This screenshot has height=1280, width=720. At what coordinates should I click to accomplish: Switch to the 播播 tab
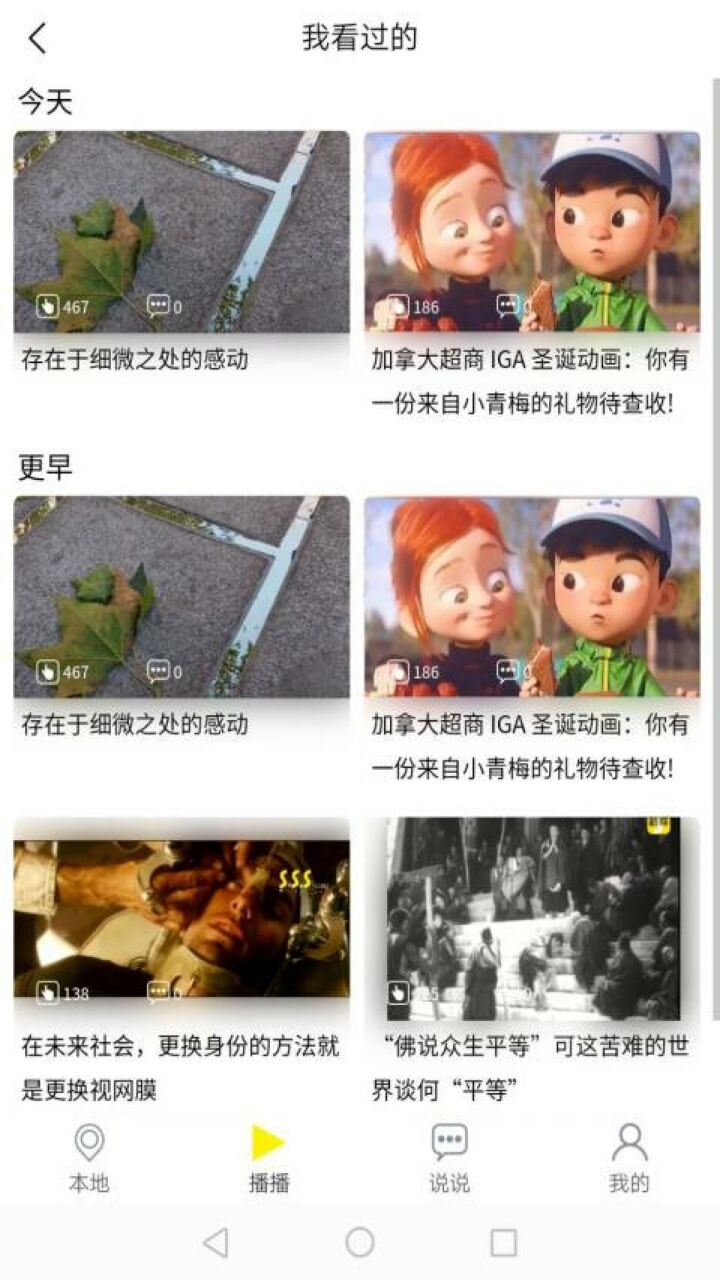[x=268, y=1158]
